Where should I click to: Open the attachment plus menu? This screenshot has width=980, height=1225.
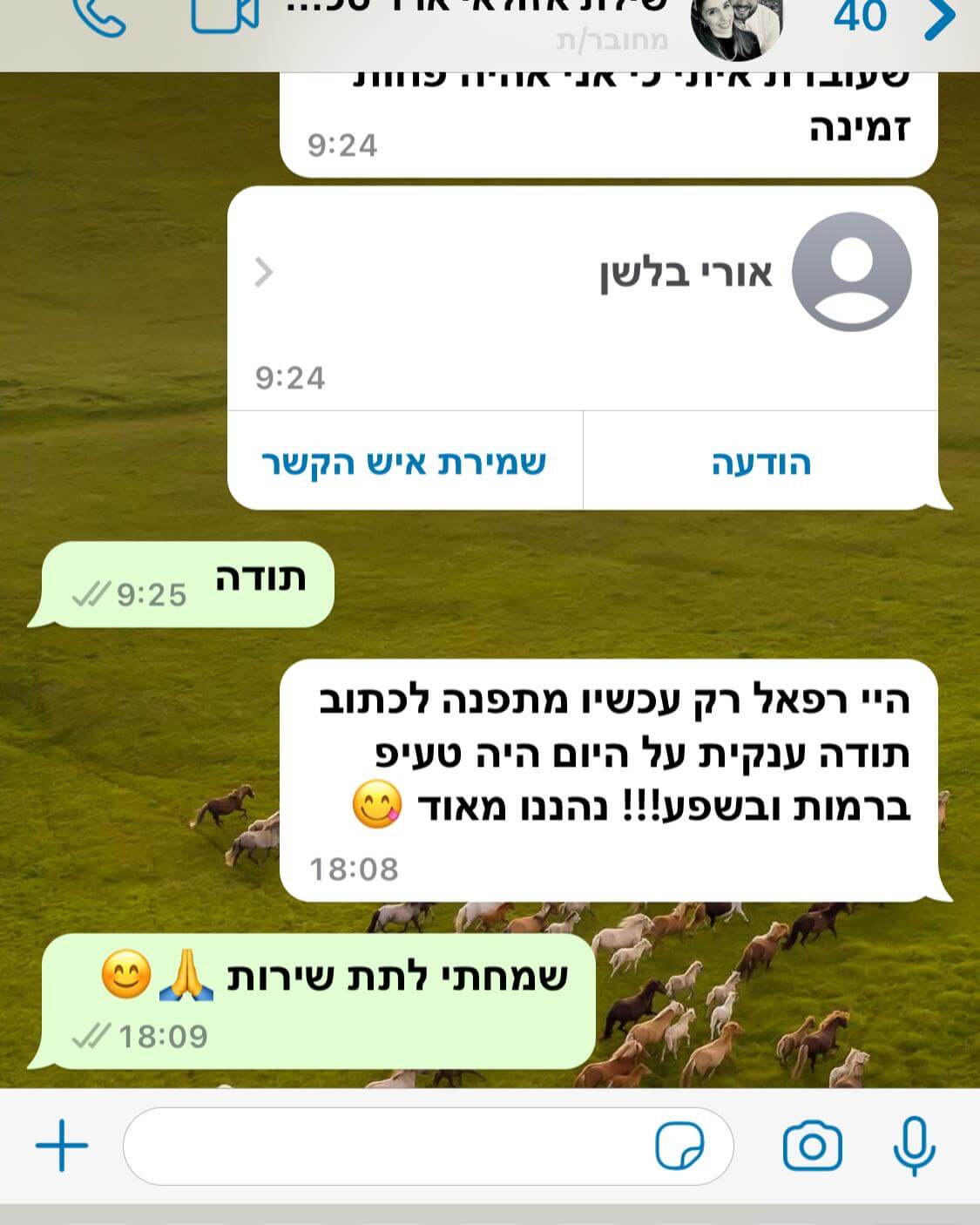pos(62,1146)
